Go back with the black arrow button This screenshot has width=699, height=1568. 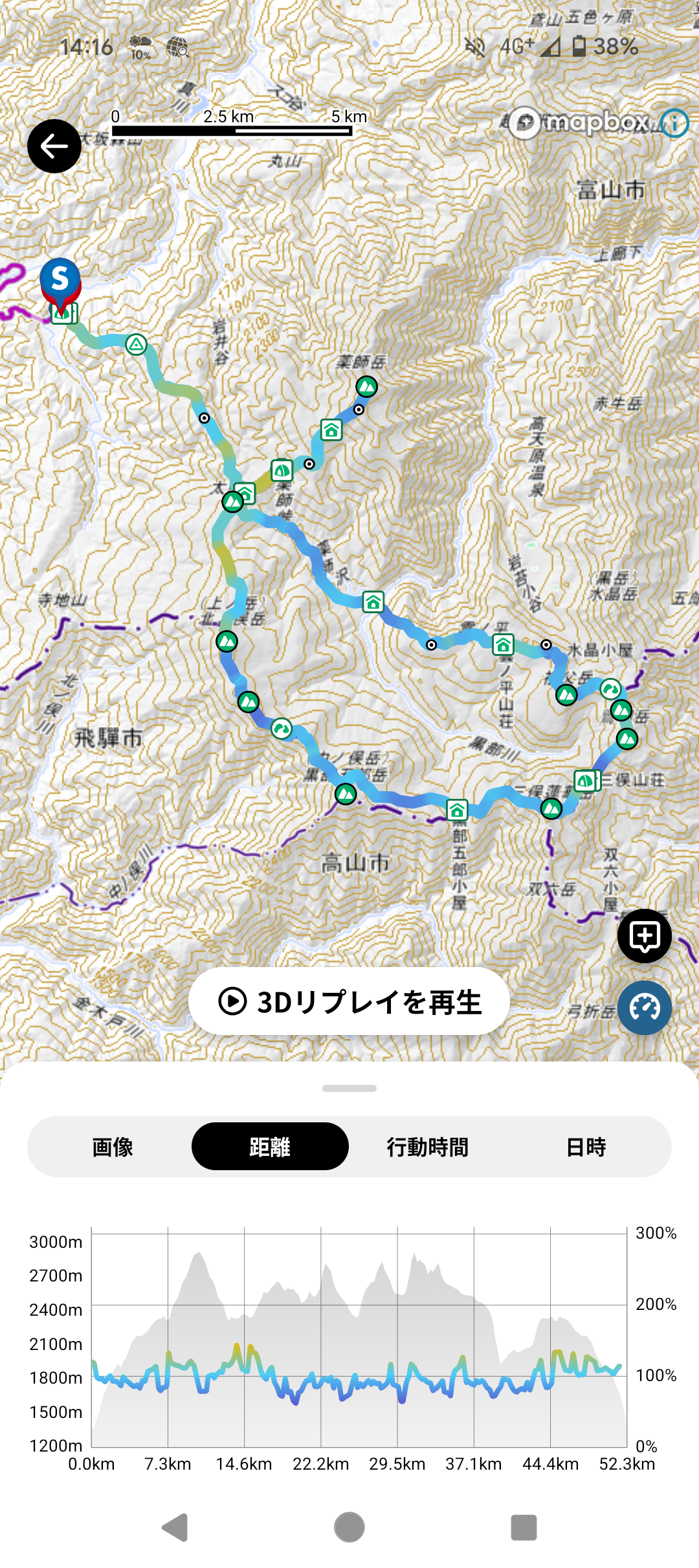[54, 146]
